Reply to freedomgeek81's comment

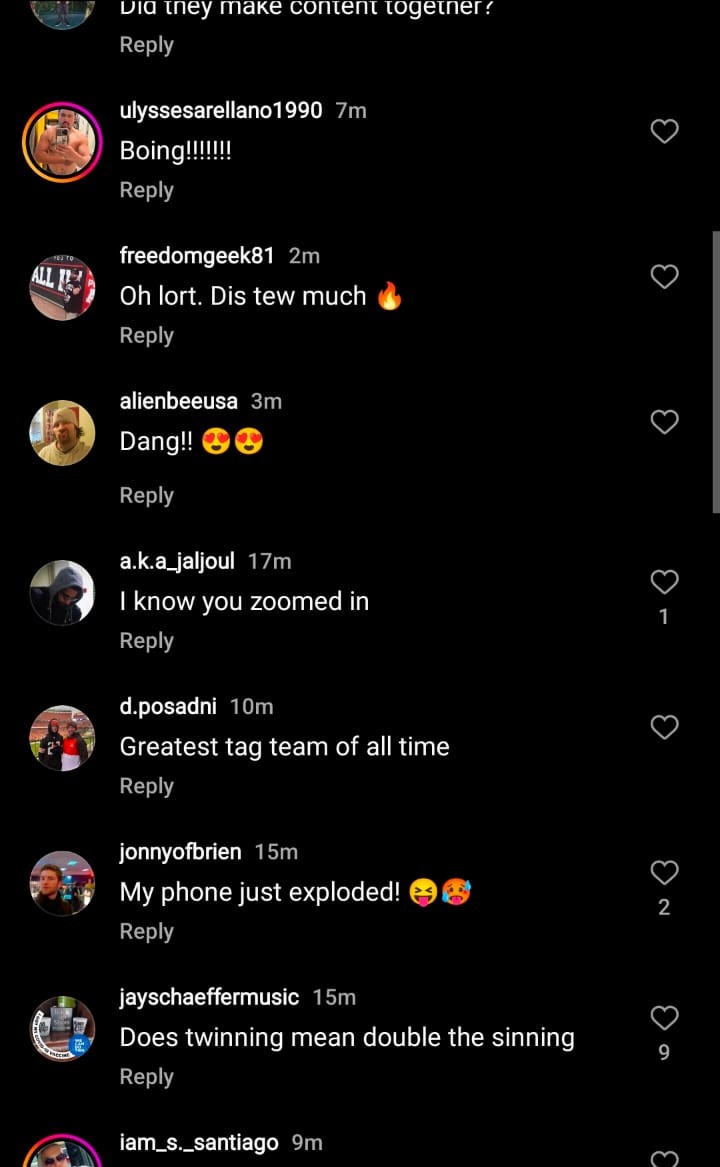[146, 335]
